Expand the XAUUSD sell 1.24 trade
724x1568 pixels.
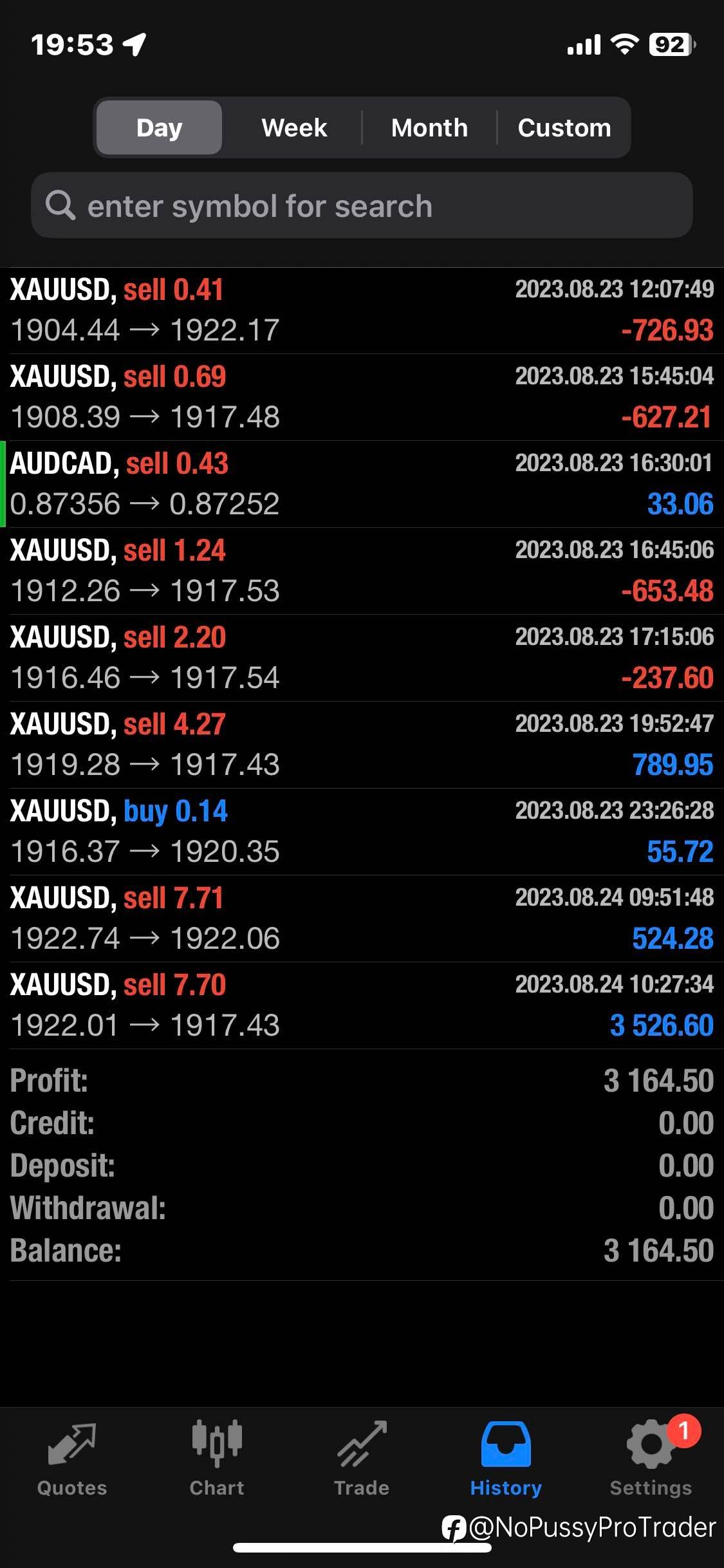pos(362,571)
